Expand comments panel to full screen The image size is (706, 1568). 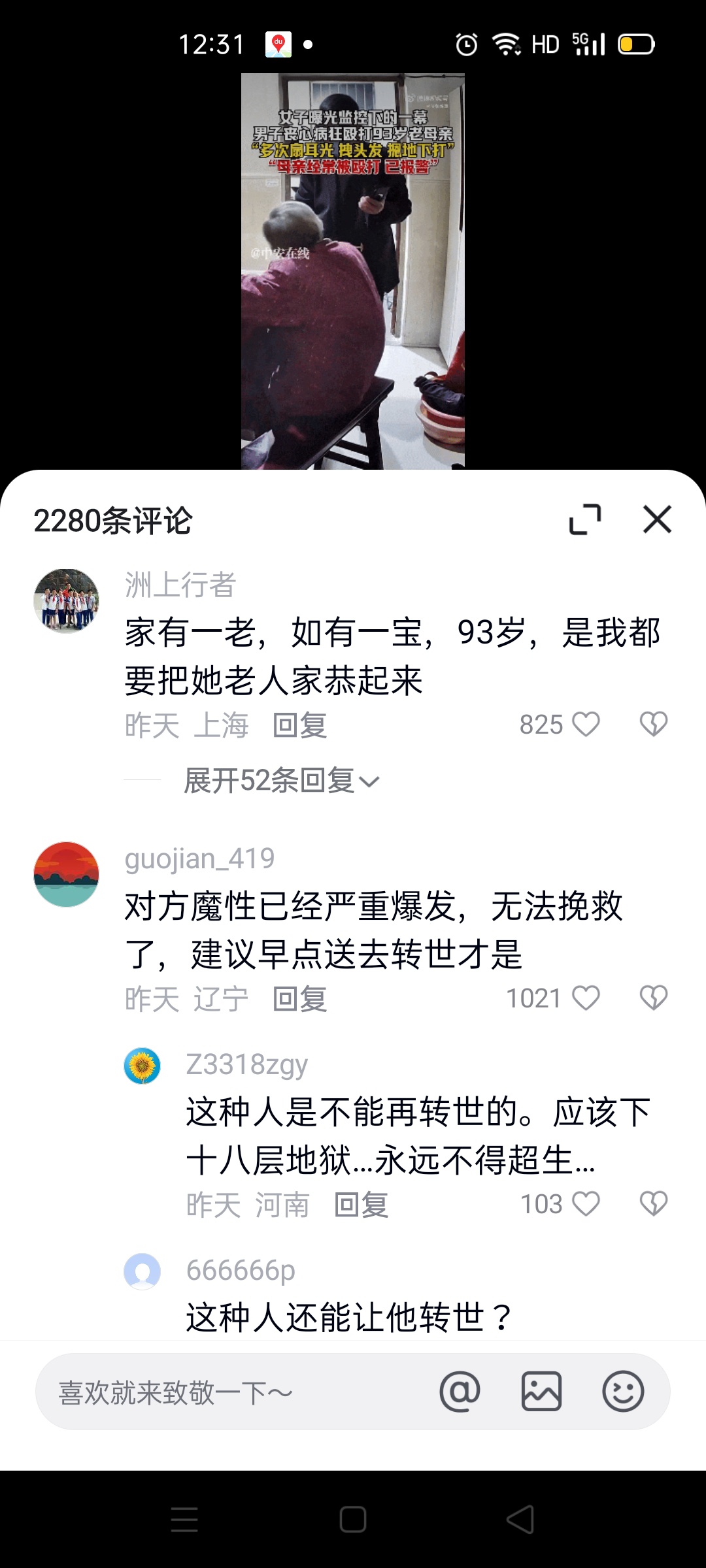(585, 519)
